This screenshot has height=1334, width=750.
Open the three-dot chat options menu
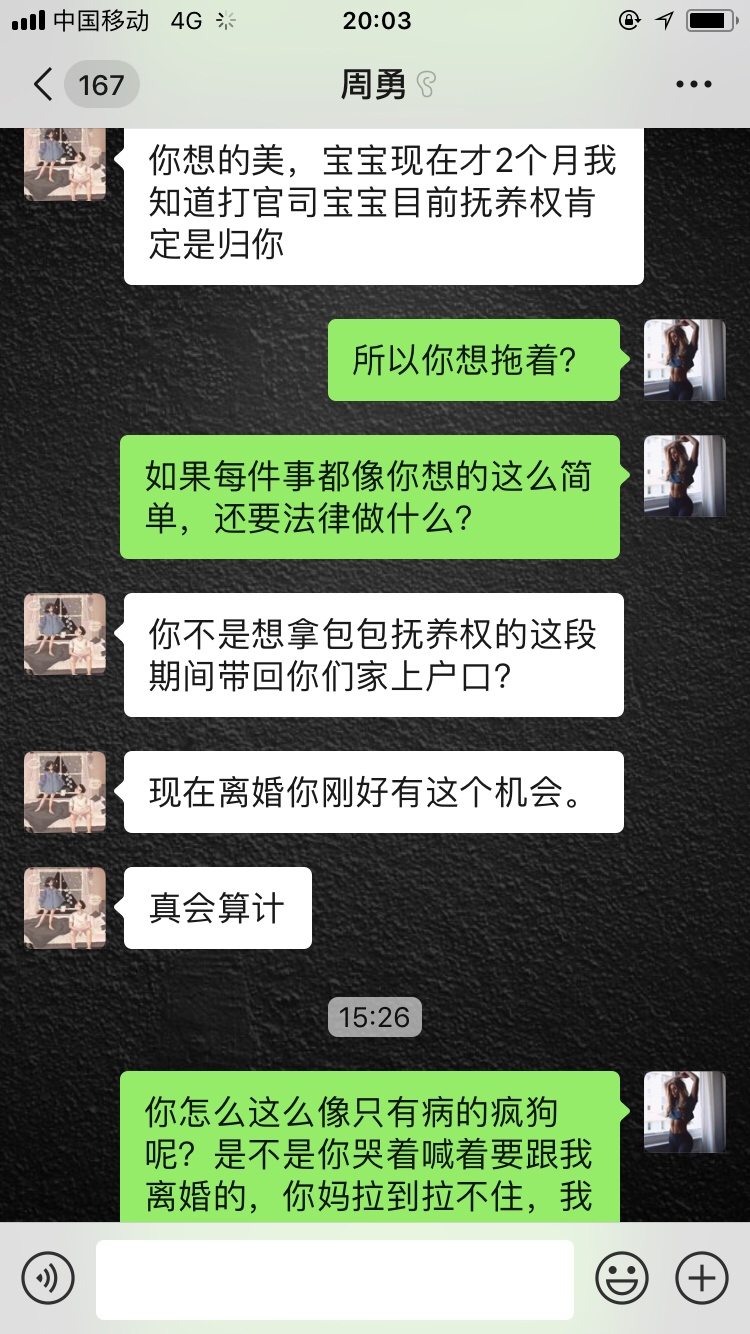point(693,85)
